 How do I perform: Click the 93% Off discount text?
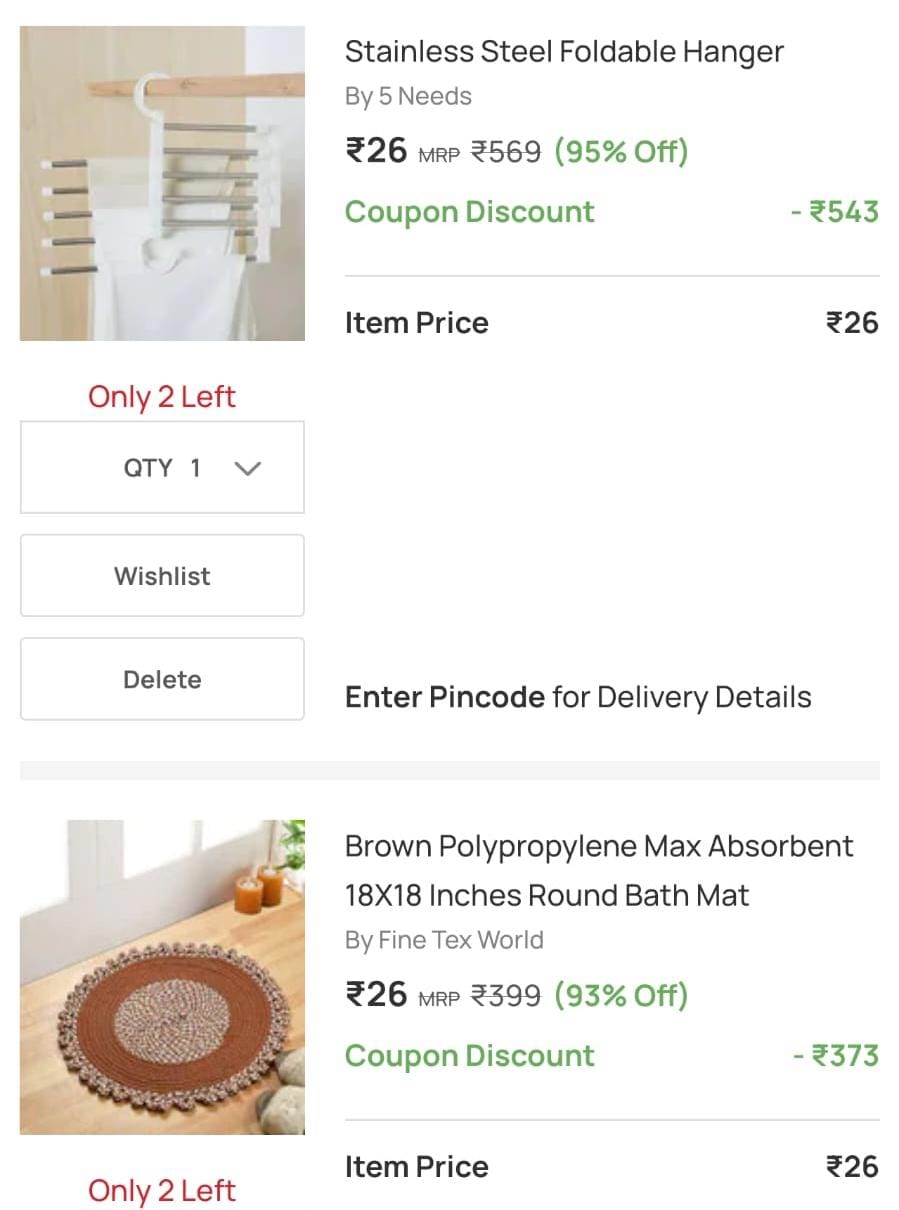621,995
